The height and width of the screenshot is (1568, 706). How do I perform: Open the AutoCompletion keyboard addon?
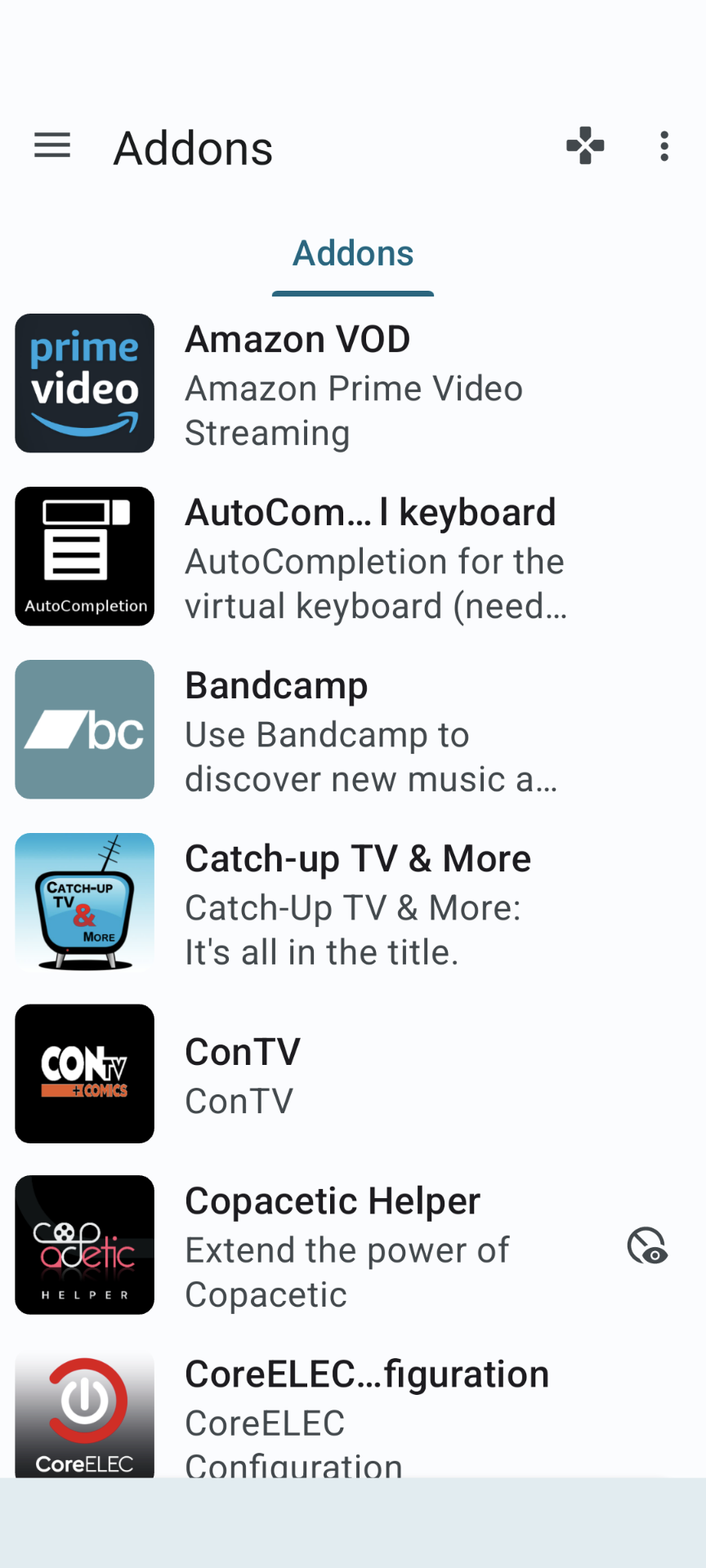pos(353,557)
